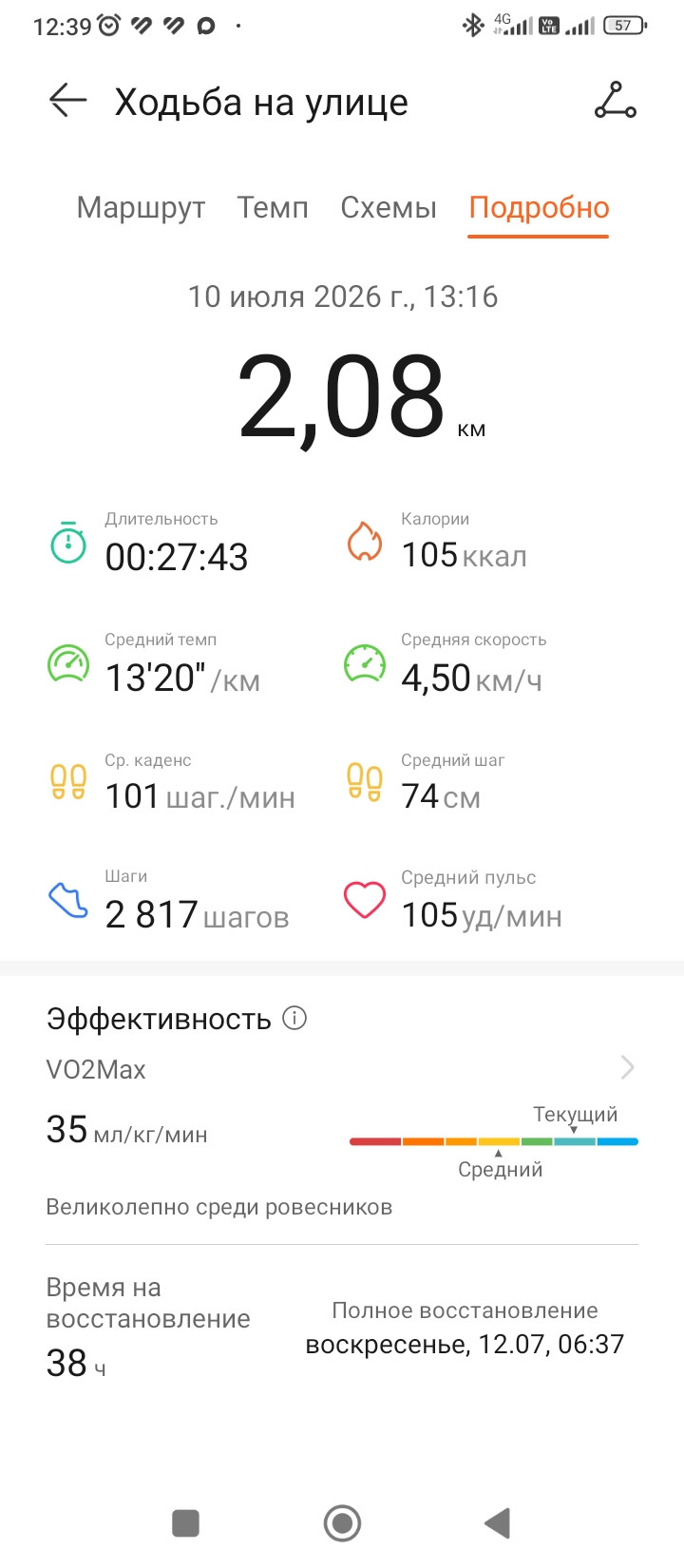Tap the system home button
The height and width of the screenshot is (1568, 684).
[x=342, y=1522]
